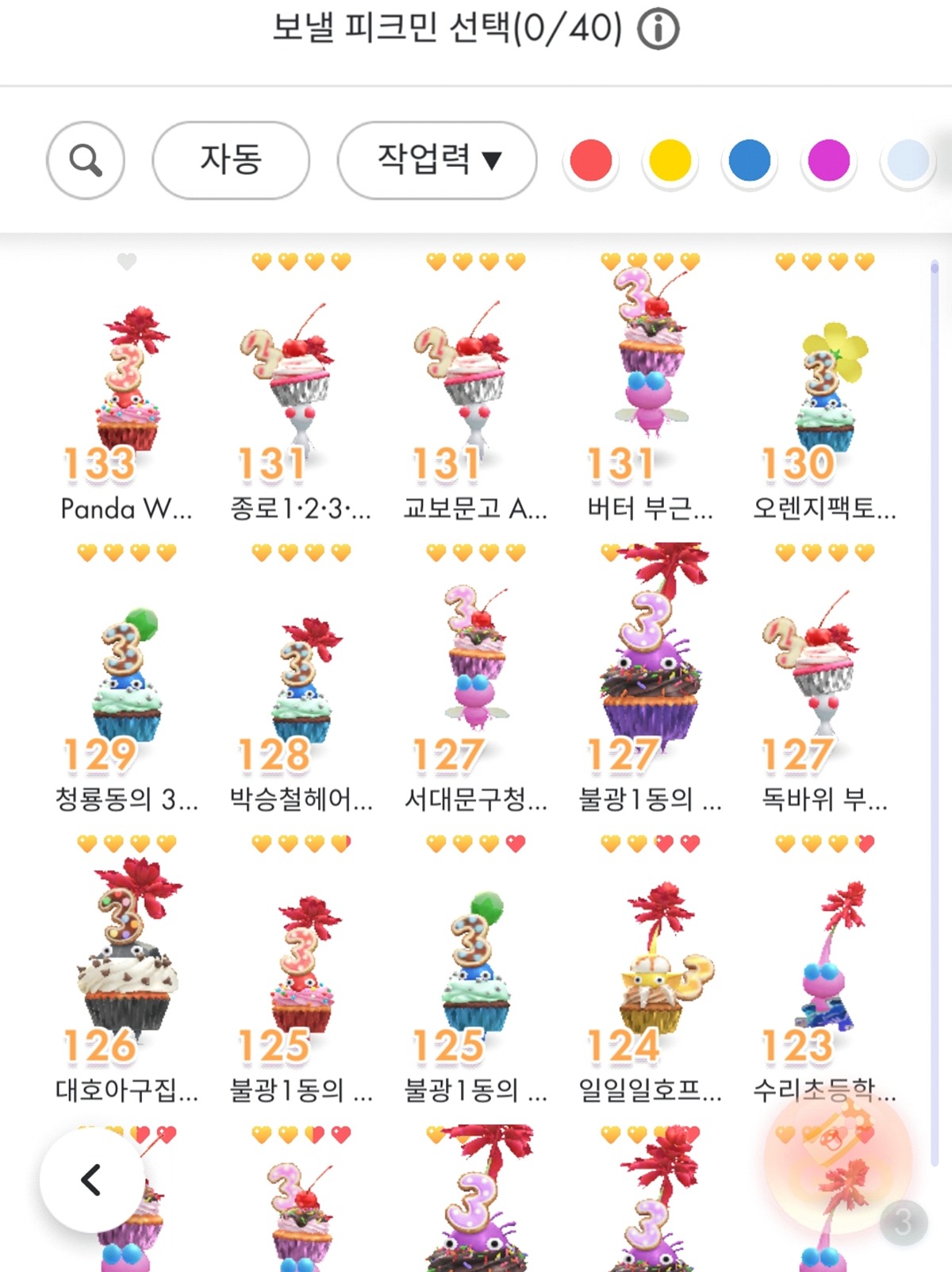This screenshot has width=952, height=1272.
Task: Open the Pikmin search magnifier
Action: [x=86, y=160]
